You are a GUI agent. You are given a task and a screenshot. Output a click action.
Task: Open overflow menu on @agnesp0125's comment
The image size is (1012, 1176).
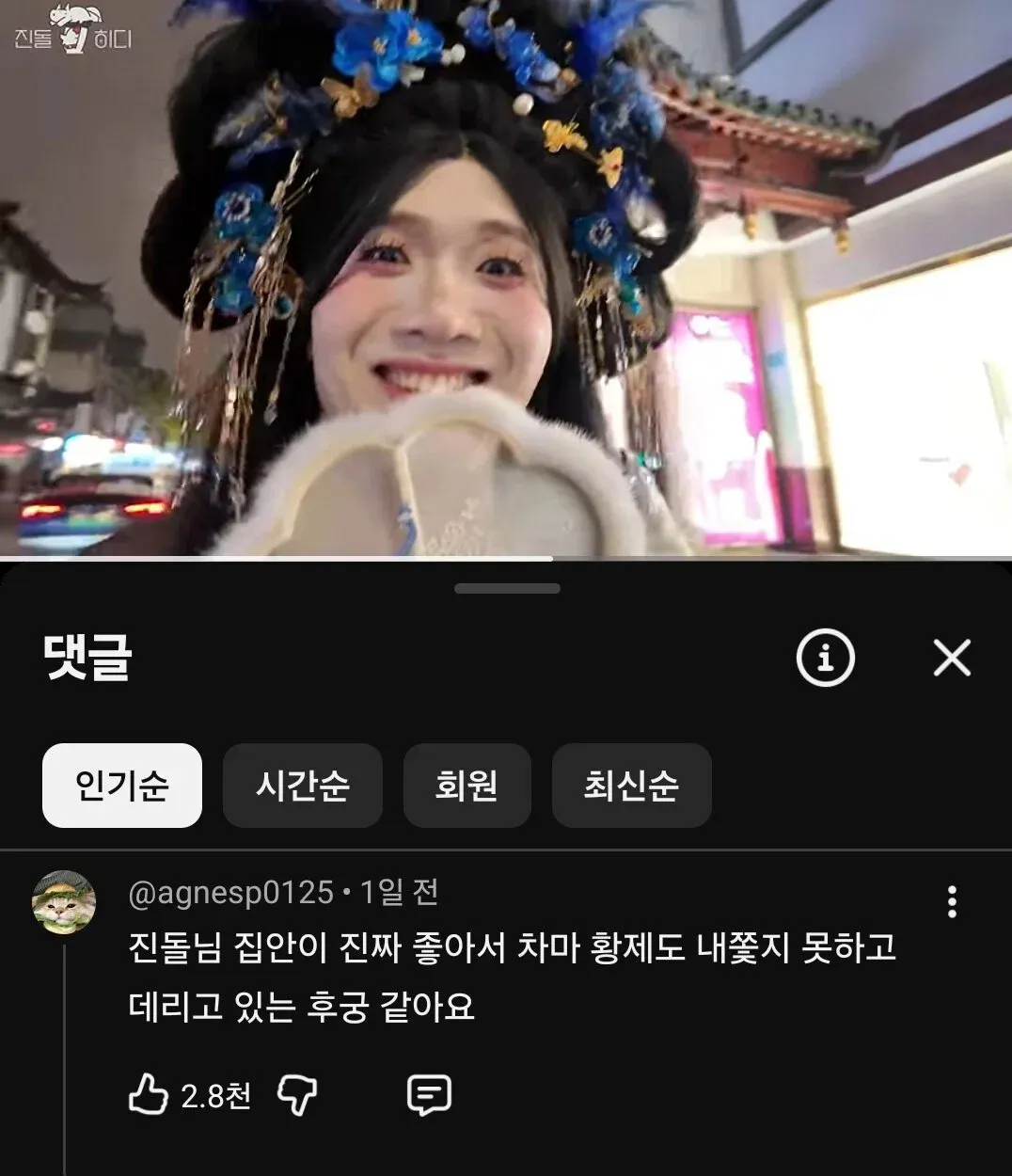(952, 901)
